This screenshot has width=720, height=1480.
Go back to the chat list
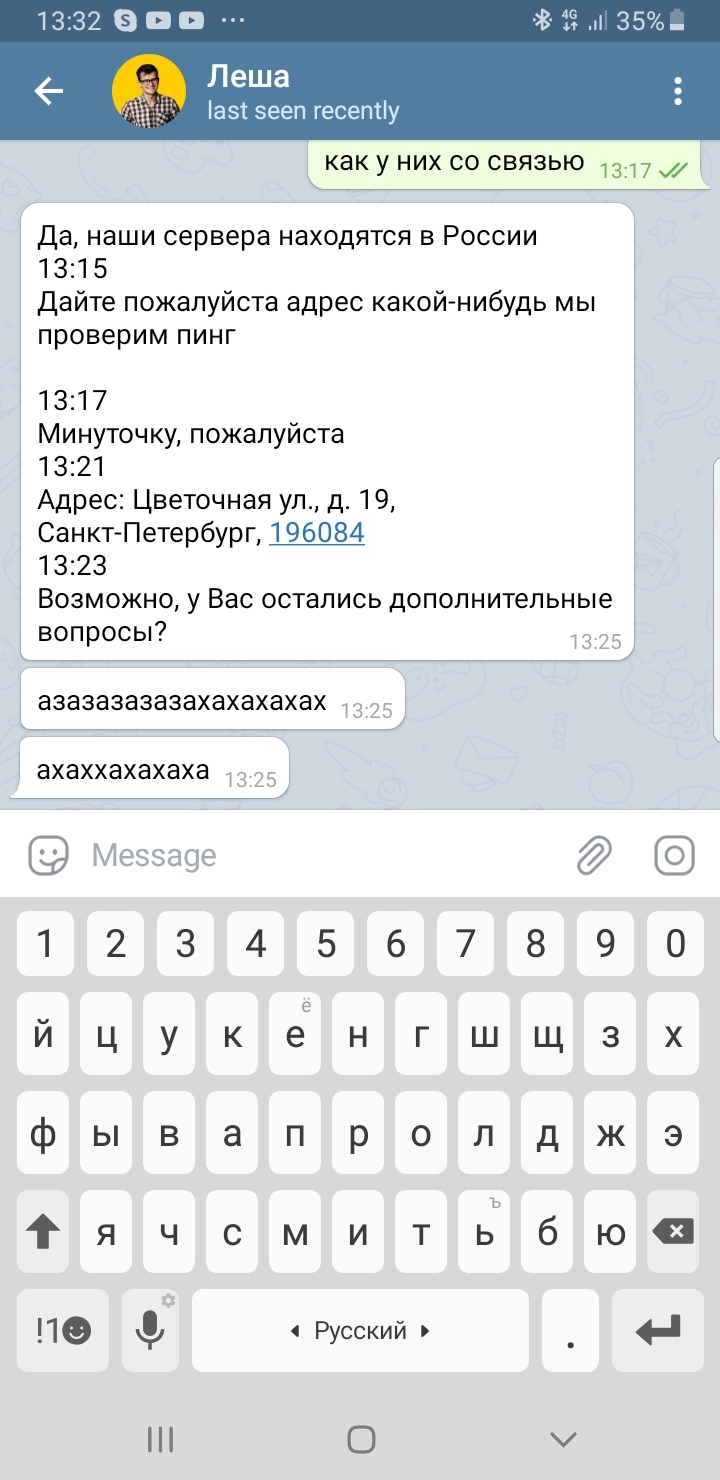48,92
